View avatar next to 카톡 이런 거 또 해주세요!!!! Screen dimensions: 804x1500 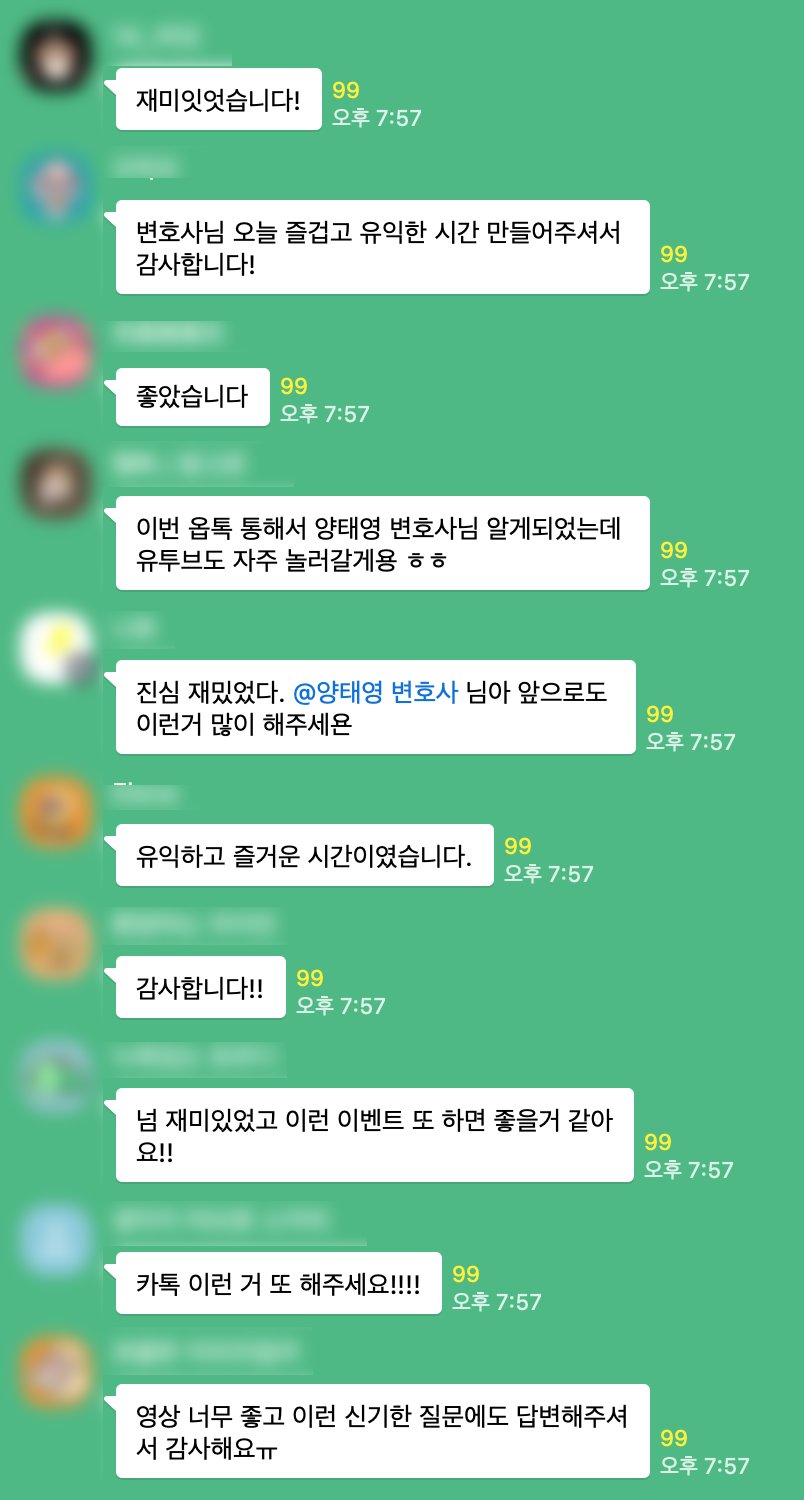56,1240
